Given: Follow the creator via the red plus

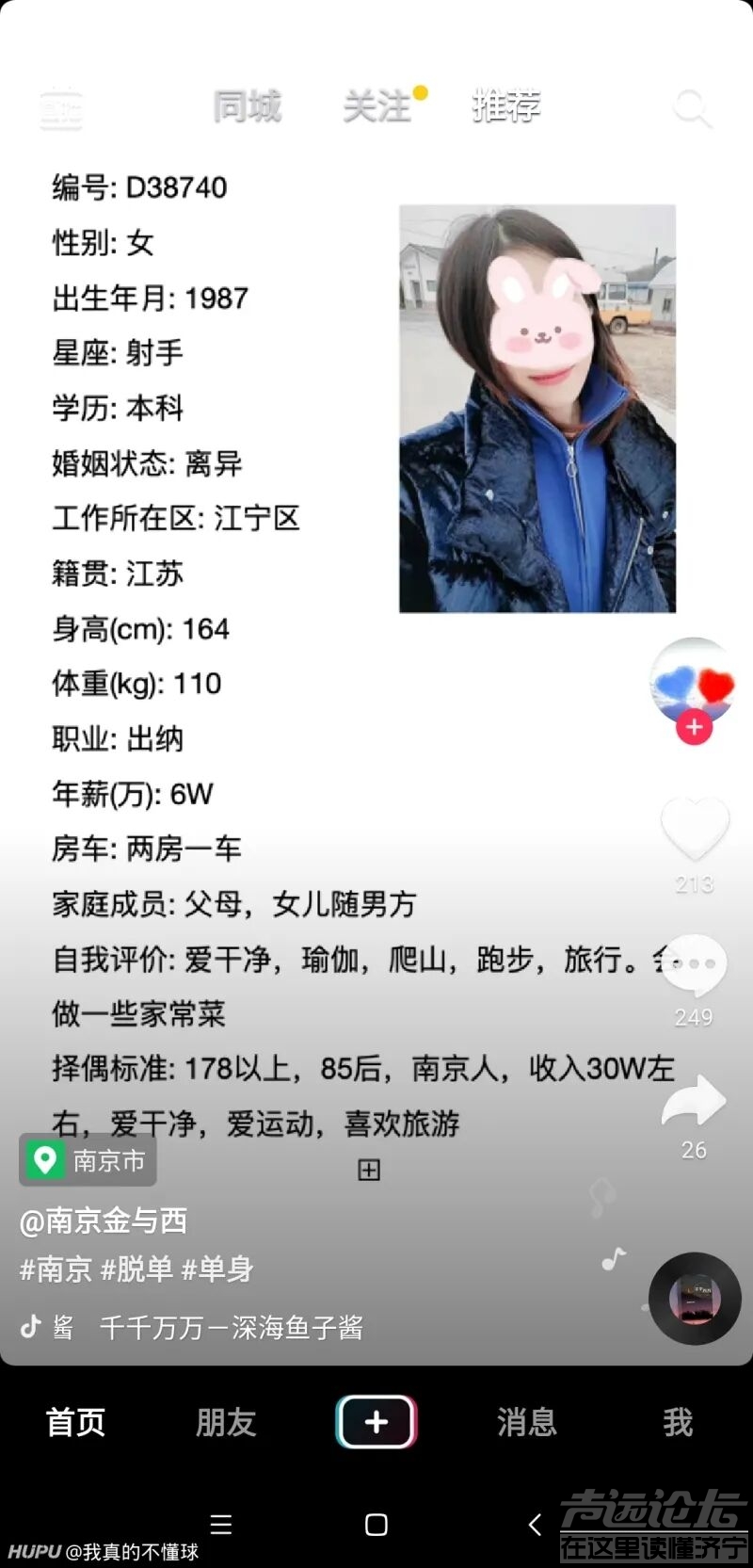Looking at the screenshot, I should (694, 727).
